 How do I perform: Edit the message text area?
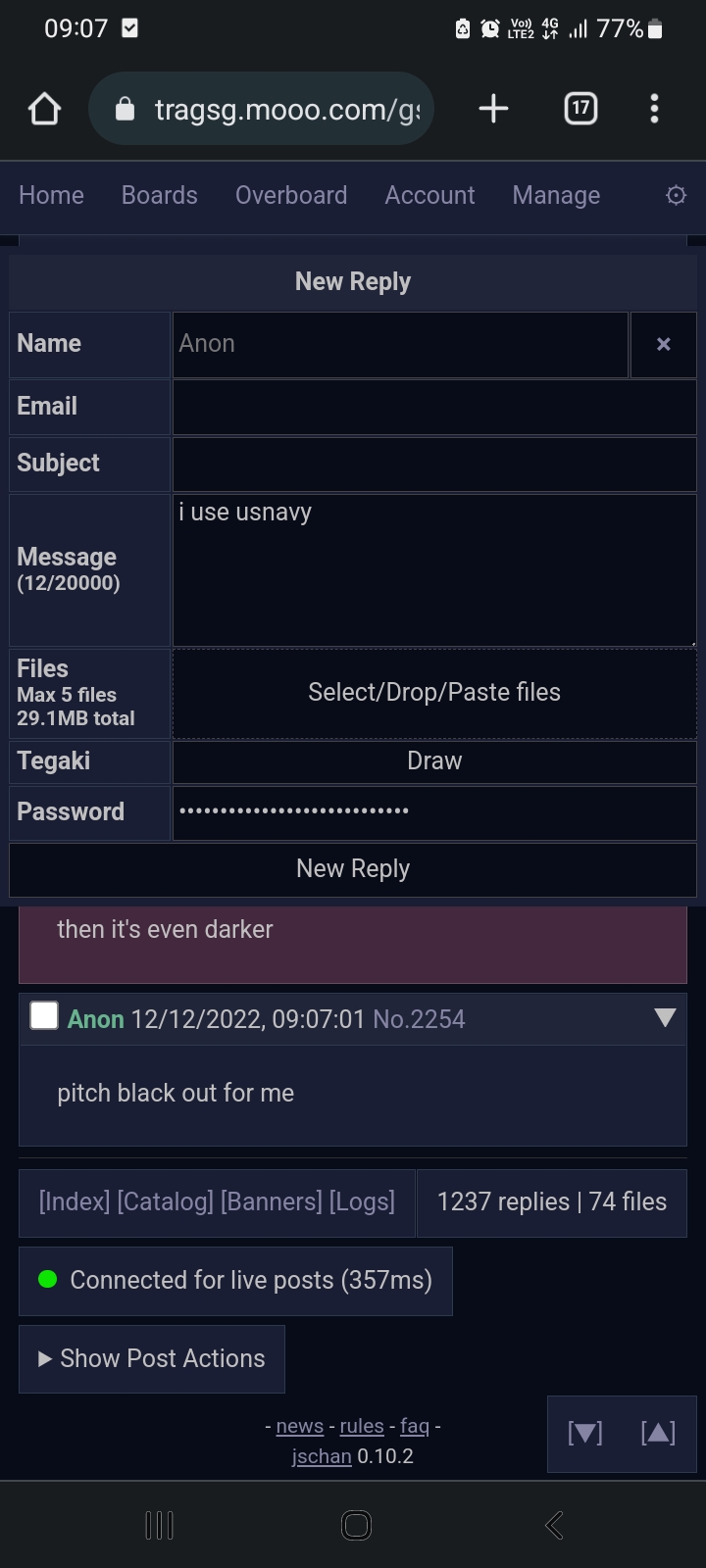pyautogui.click(x=433, y=570)
